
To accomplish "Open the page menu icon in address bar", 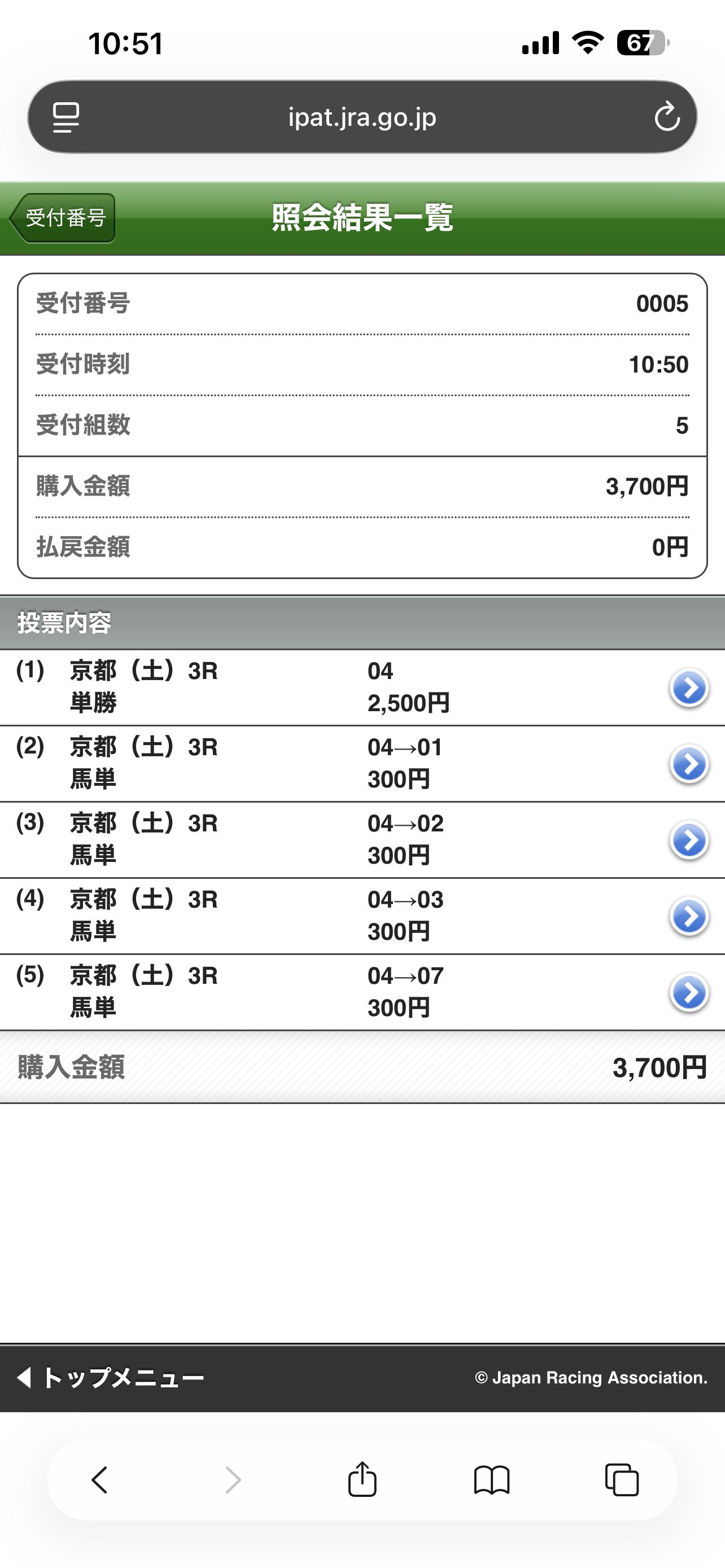I will 65,117.
